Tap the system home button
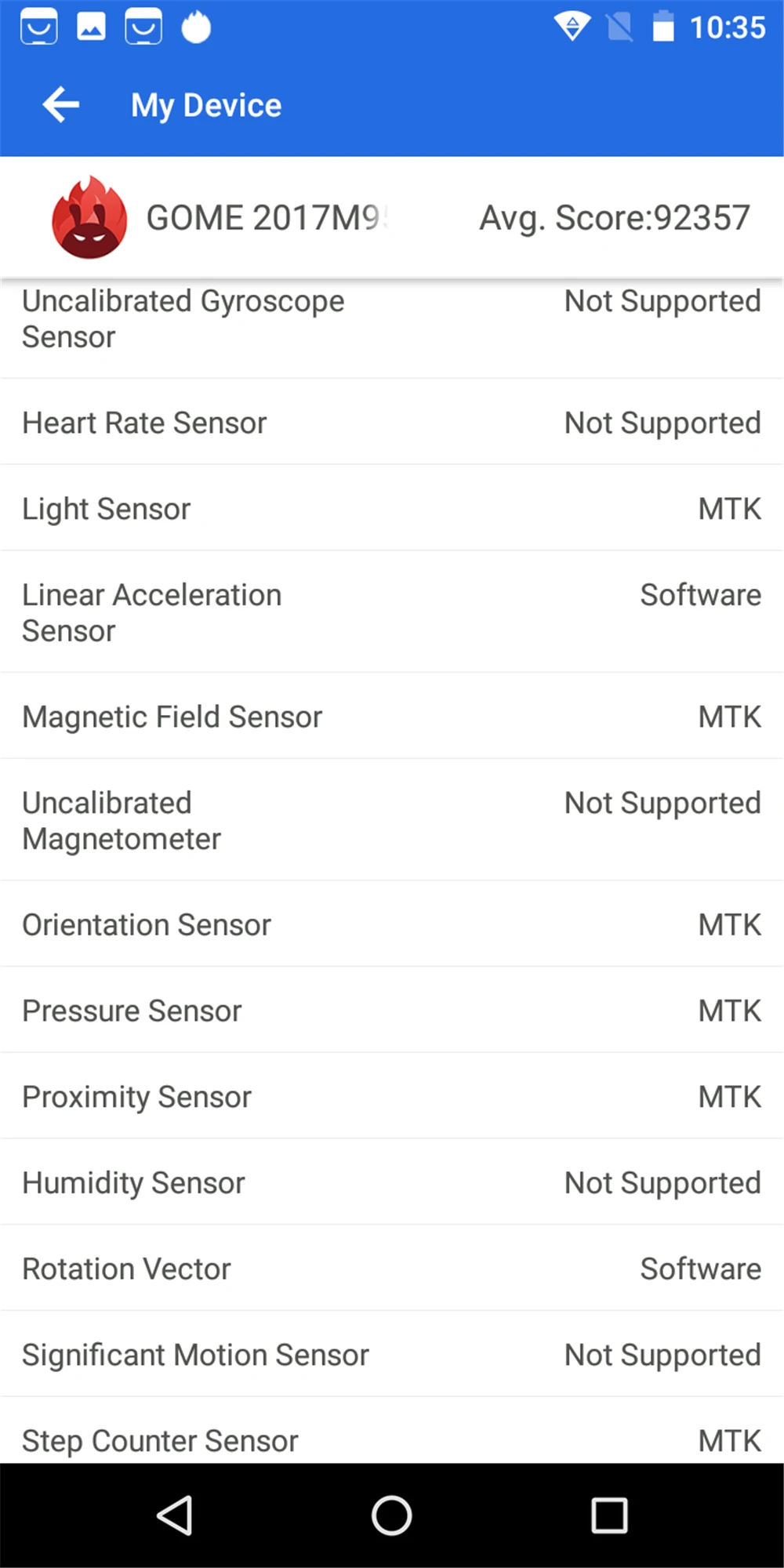 (x=391, y=1515)
